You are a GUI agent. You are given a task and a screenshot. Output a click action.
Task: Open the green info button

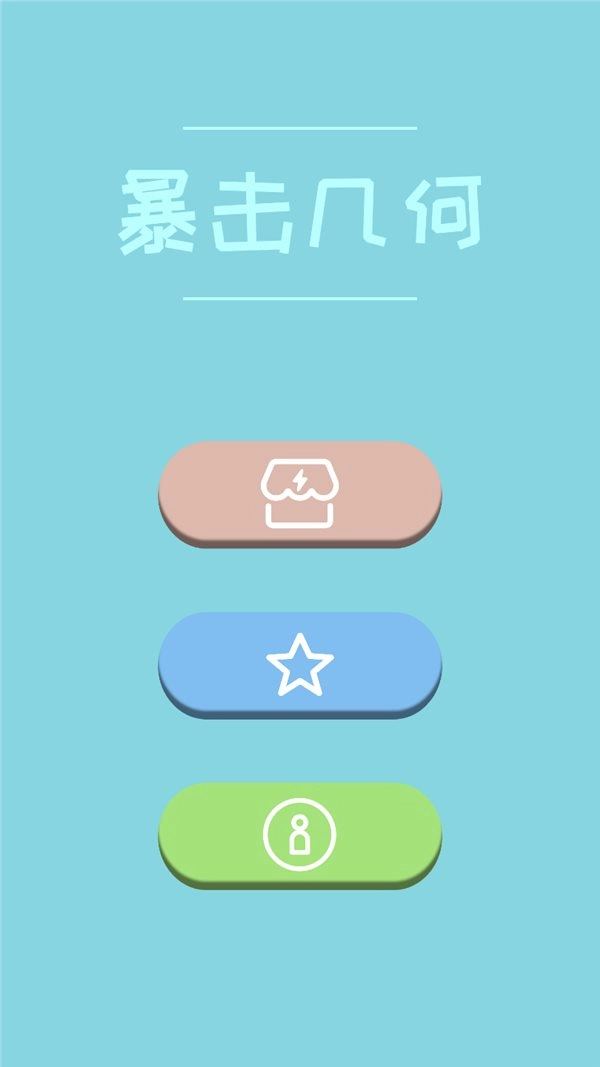pyautogui.click(x=299, y=834)
